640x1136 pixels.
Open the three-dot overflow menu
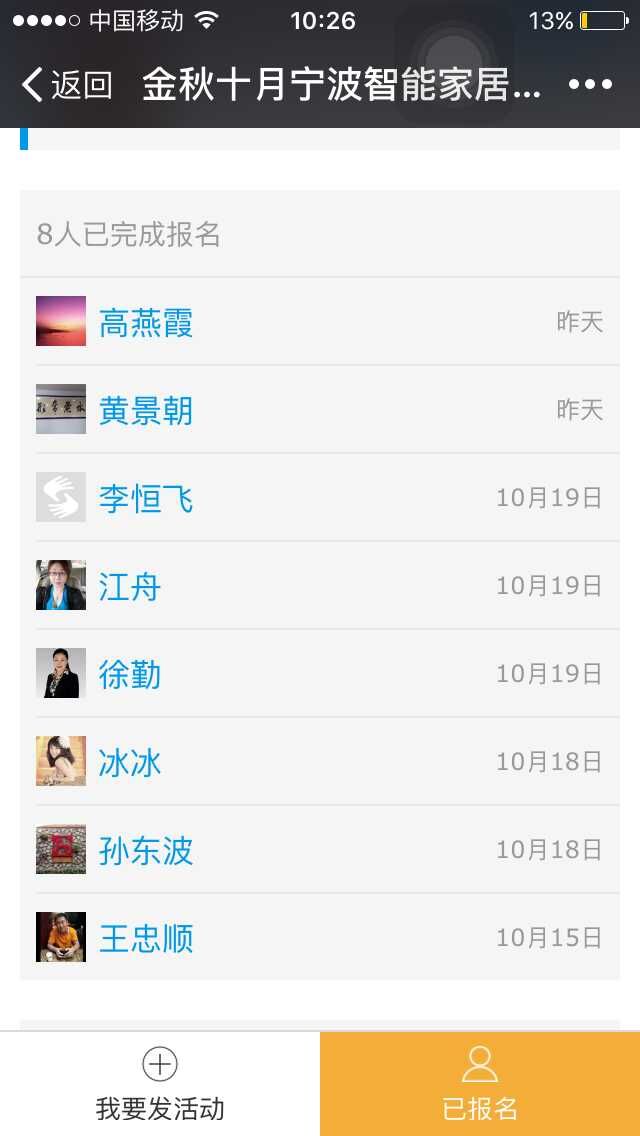(590, 85)
